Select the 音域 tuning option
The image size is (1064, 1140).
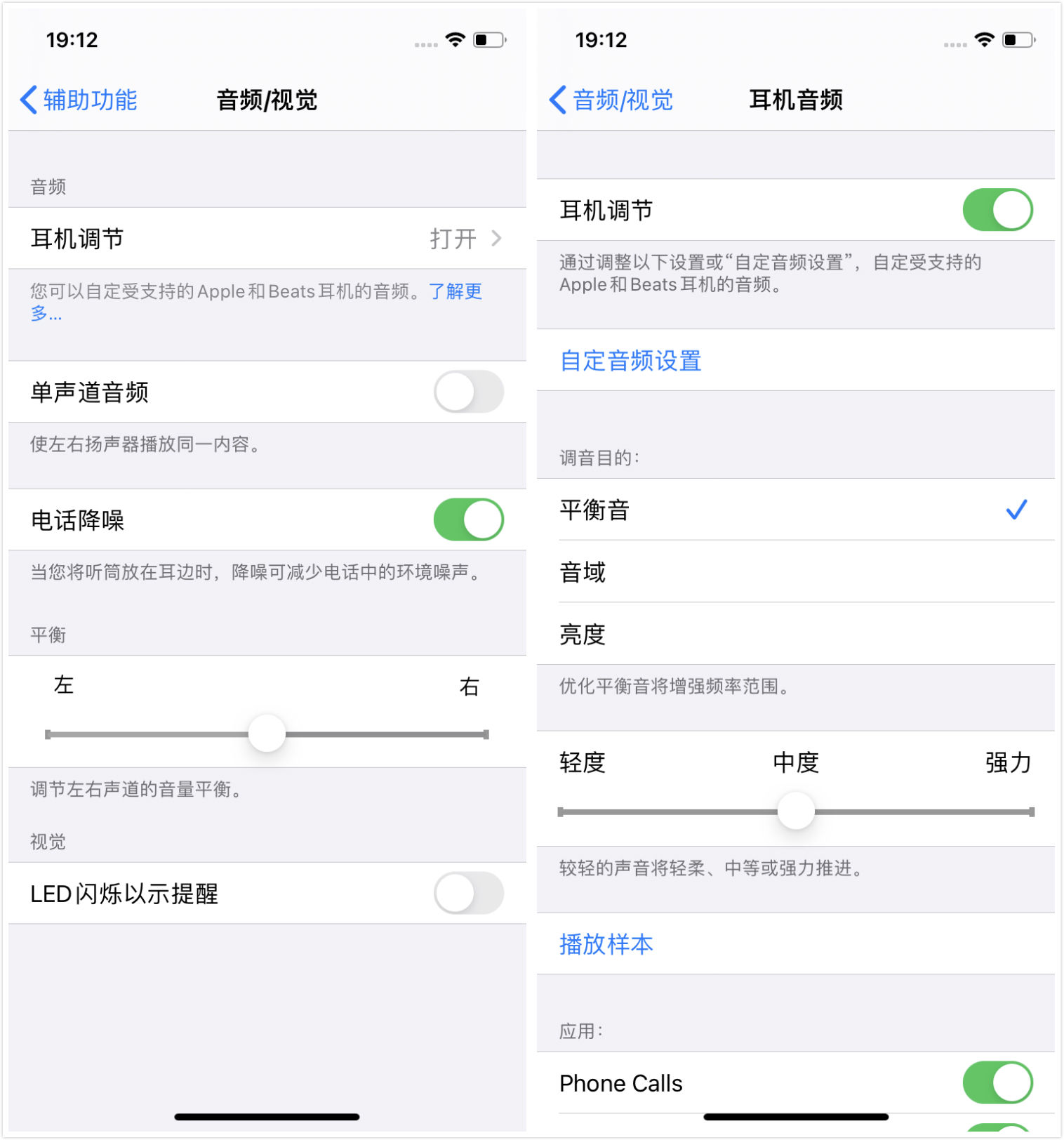[795, 572]
